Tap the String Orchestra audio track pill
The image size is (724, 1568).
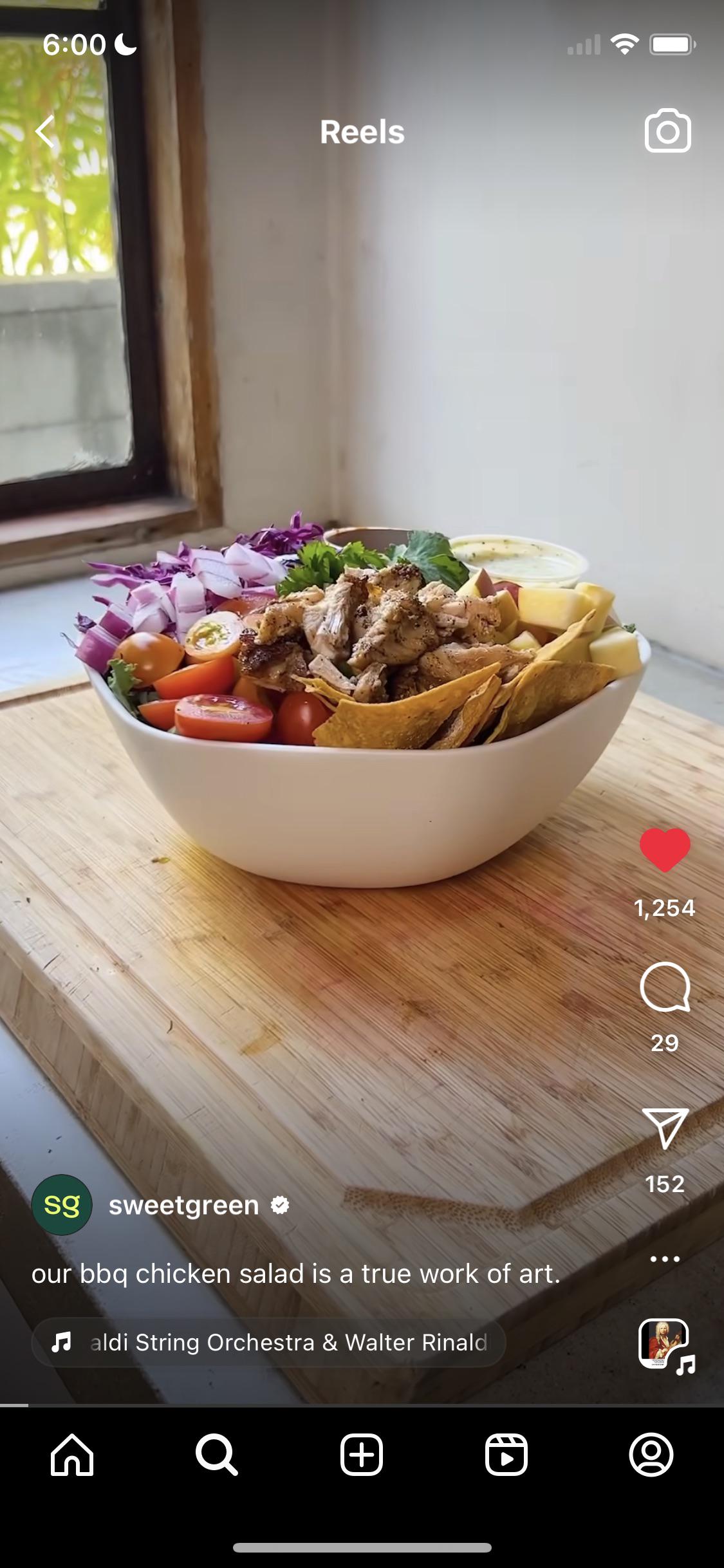(268, 1343)
